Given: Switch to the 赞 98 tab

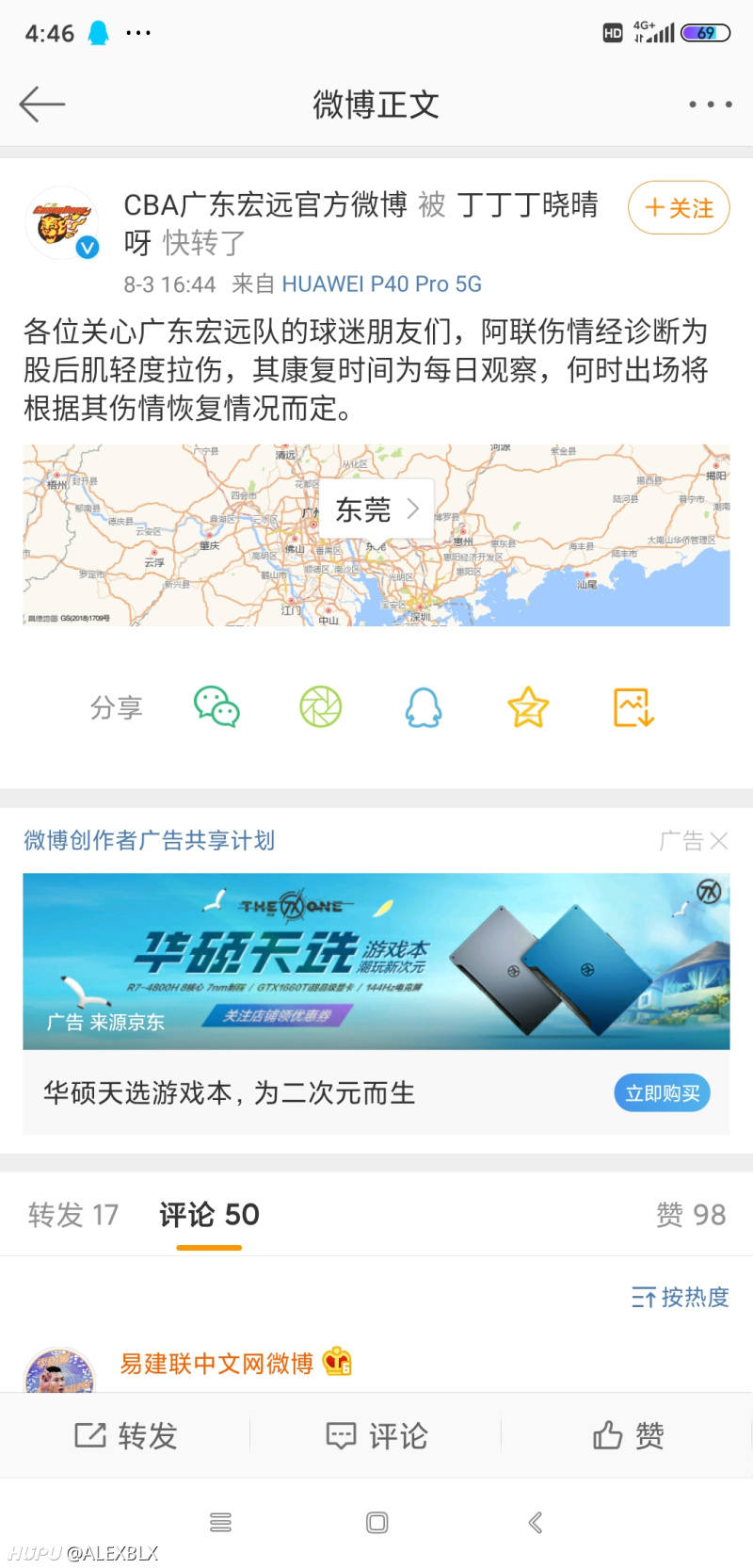Looking at the screenshot, I should (690, 1215).
